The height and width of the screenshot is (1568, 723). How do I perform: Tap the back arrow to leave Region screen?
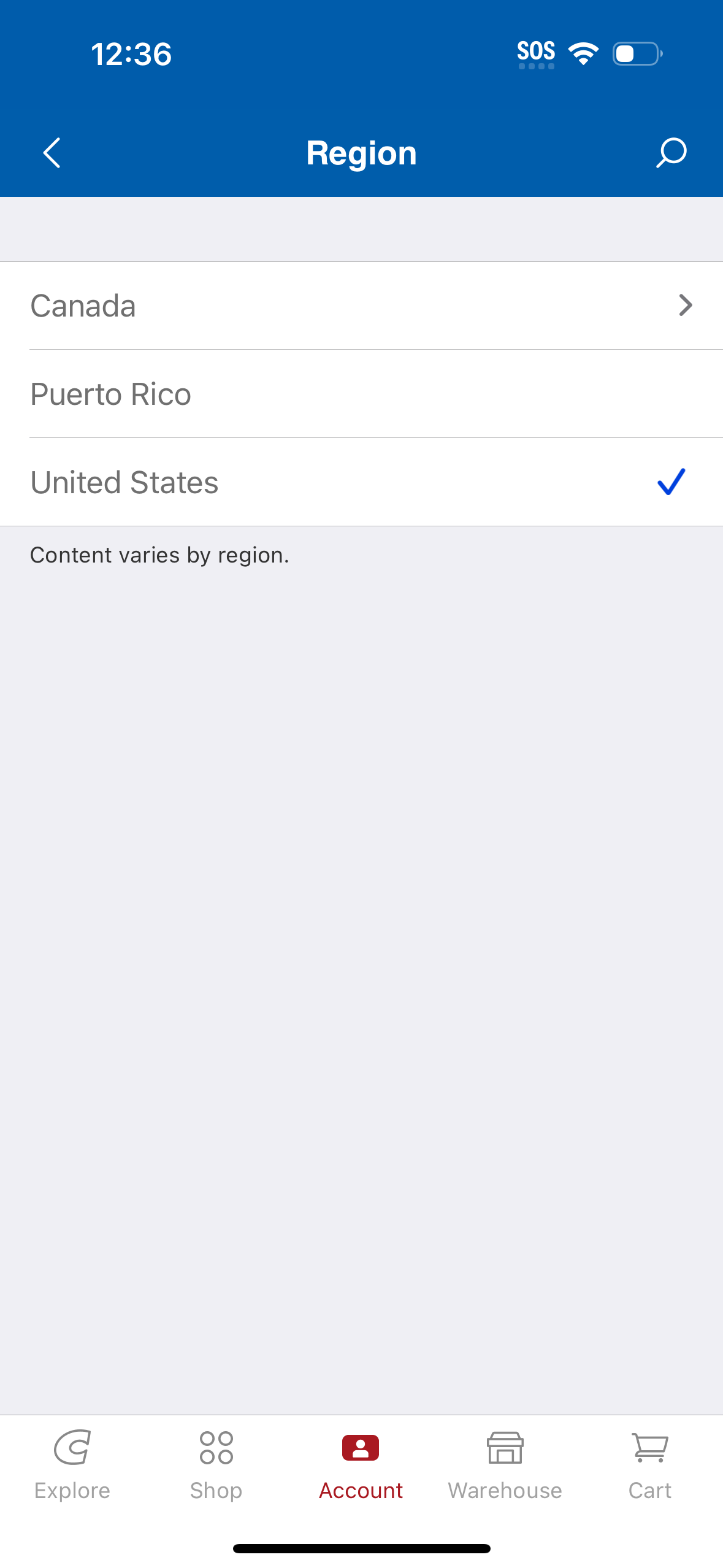coord(52,153)
